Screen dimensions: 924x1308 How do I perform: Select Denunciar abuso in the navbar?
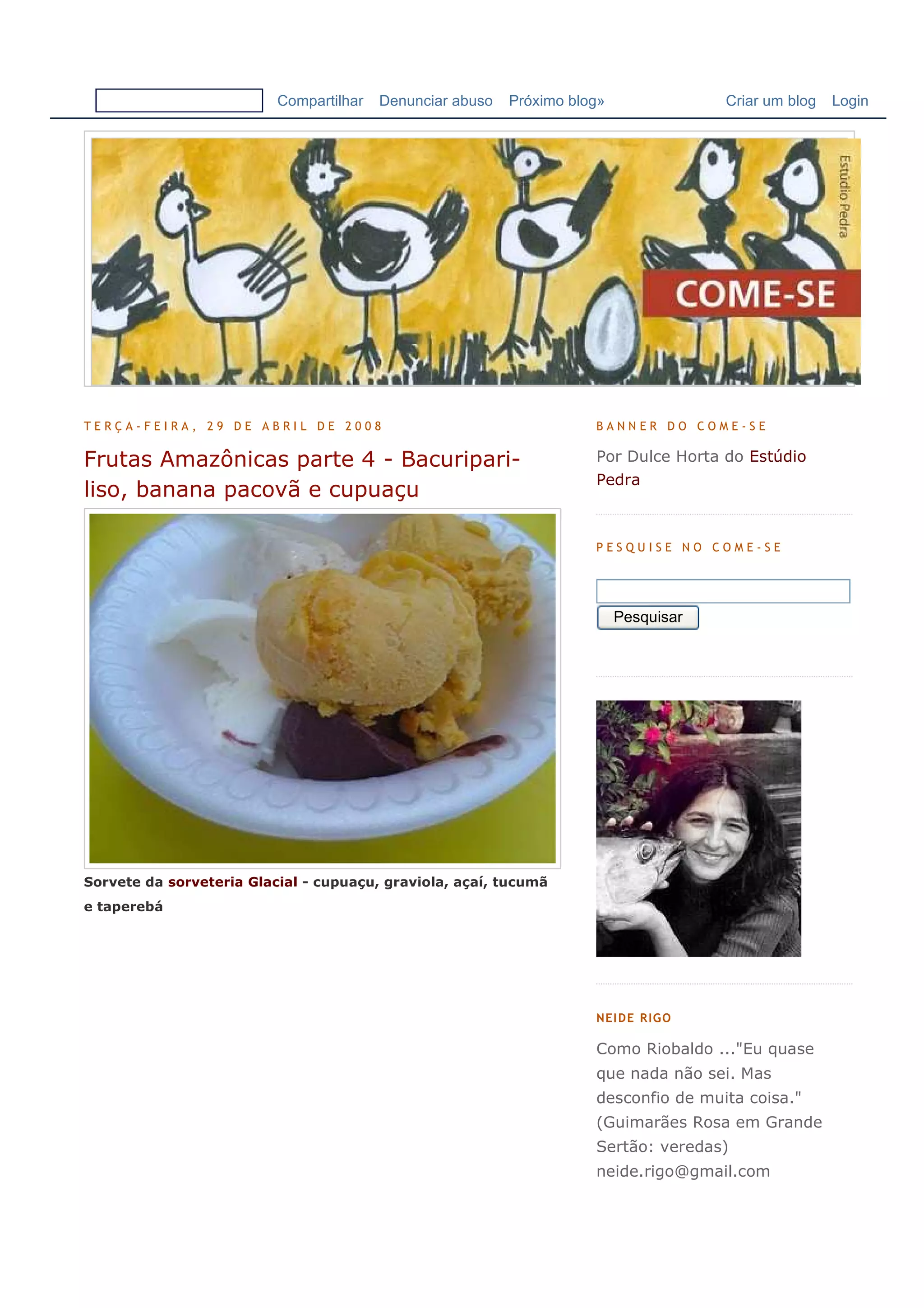tap(435, 101)
